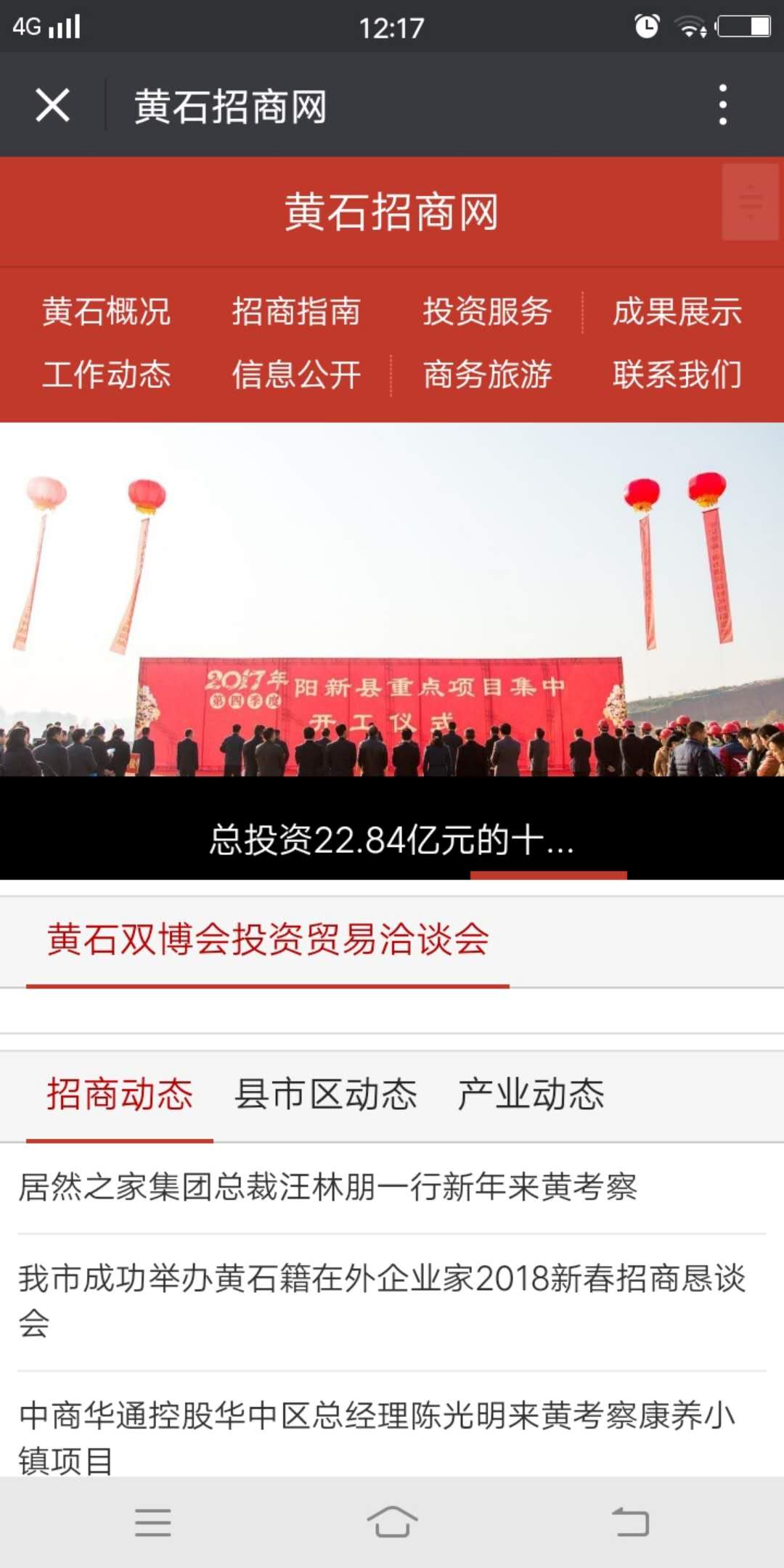Open 投资服务 in the menu
The height and width of the screenshot is (1568, 784).
coord(487,312)
